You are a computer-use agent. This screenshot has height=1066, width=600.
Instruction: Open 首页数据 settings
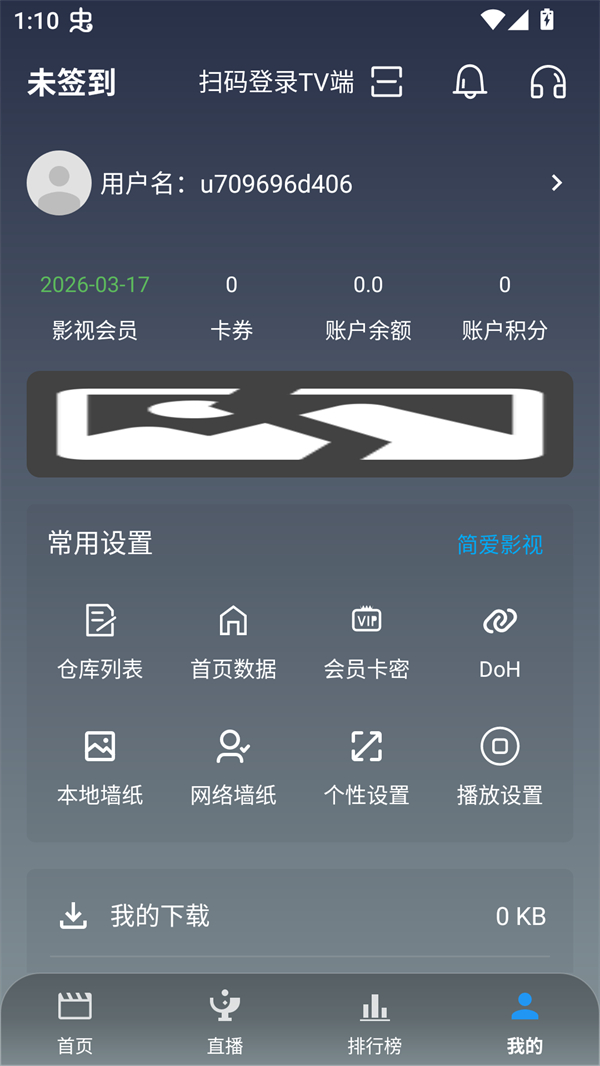point(233,642)
